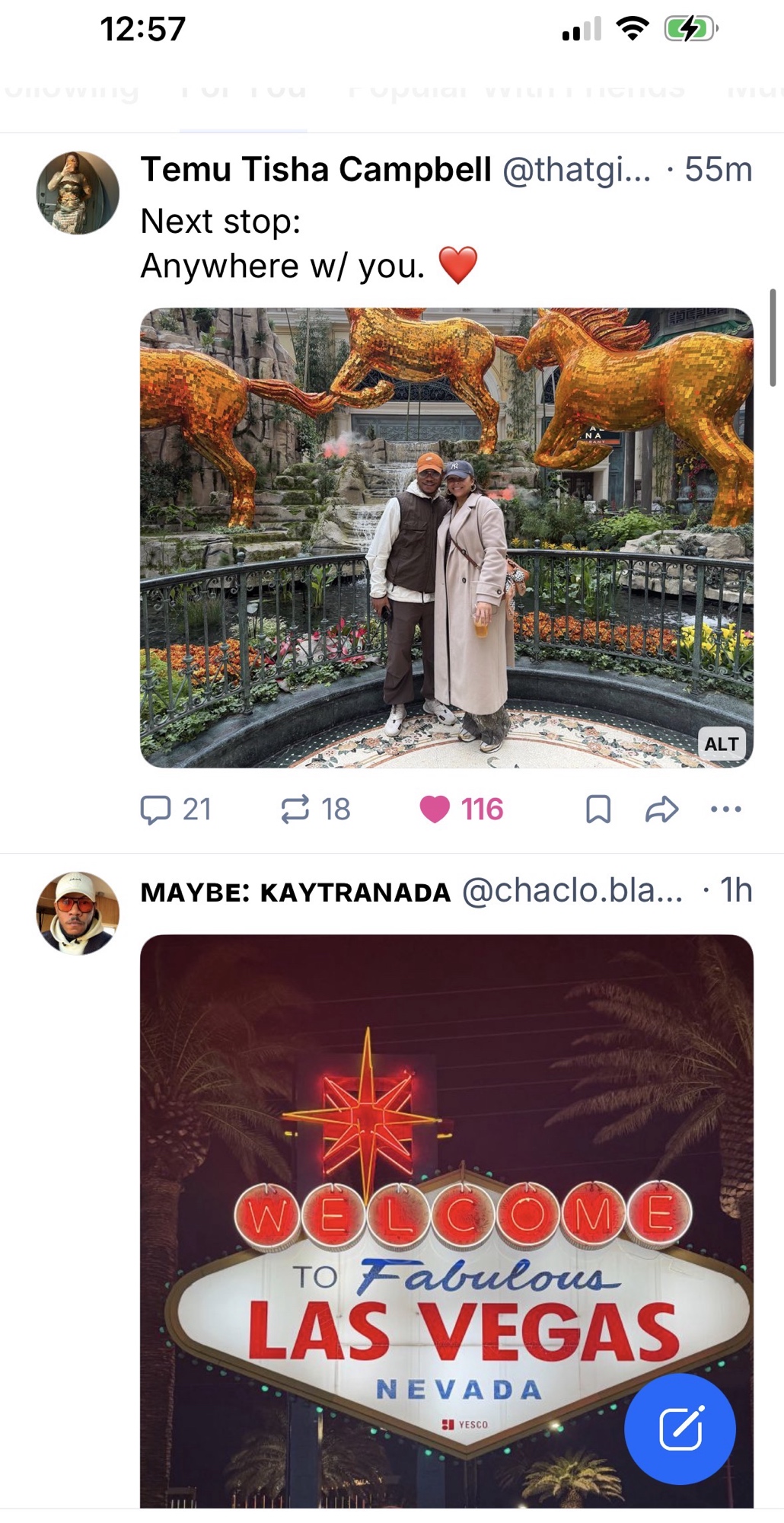Image resolution: width=784 pixels, height=1523 pixels.
Task: Bookmark Temu Tisha Campbell's post
Action: click(598, 809)
